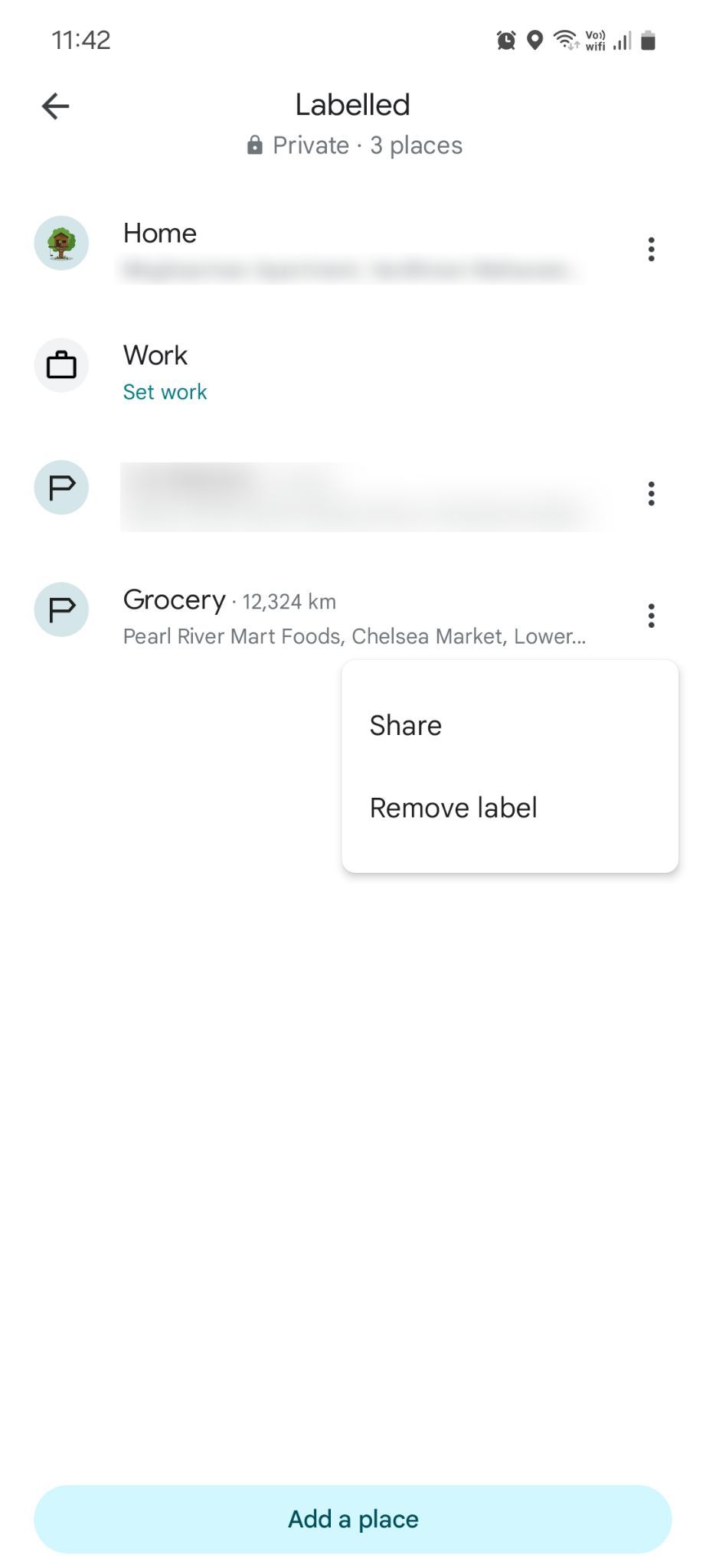Screen dimensions: 706x1568
Task: Tap the Add a place button
Action: coord(353,1519)
